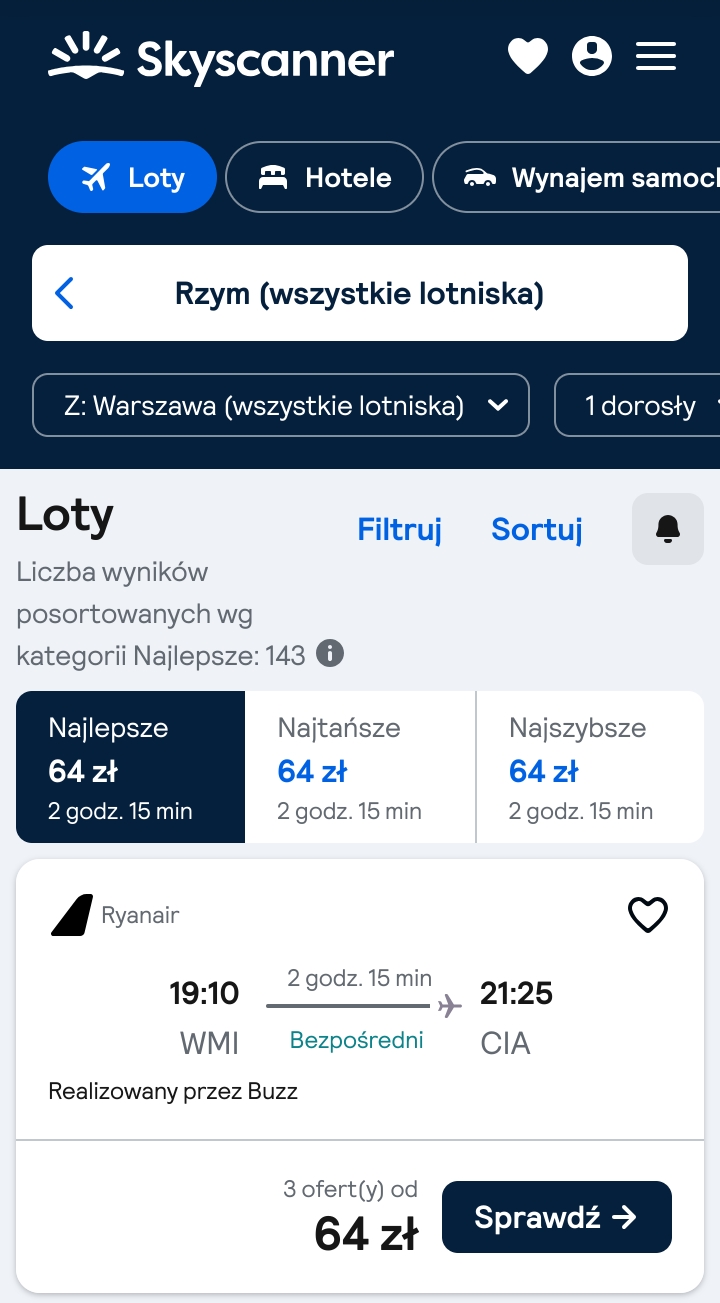Image resolution: width=720 pixels, height=1303 pixels.
Task: Switch to the Hotele tab
Action: coord(325,177)
